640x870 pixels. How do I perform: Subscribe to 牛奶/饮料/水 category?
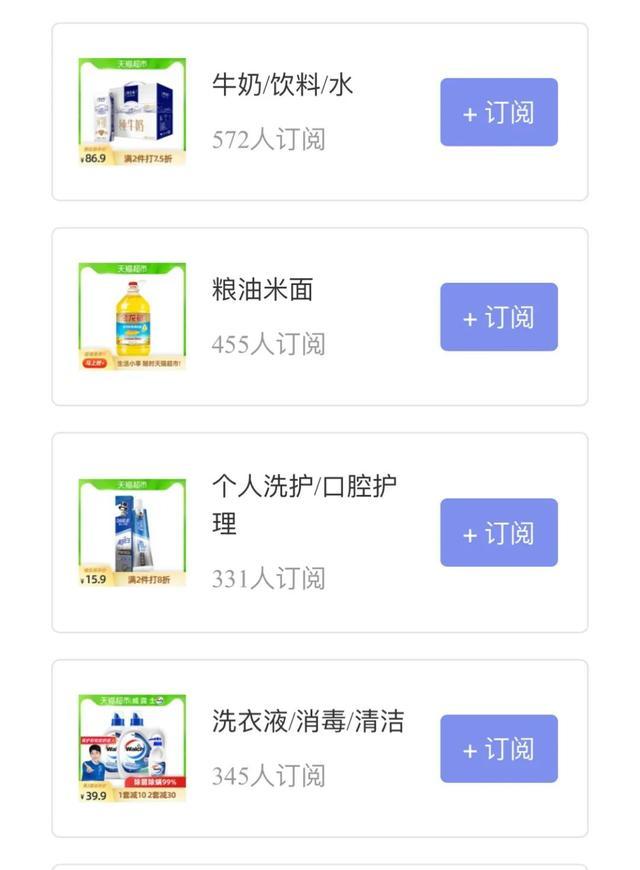(x=498, y=112)
